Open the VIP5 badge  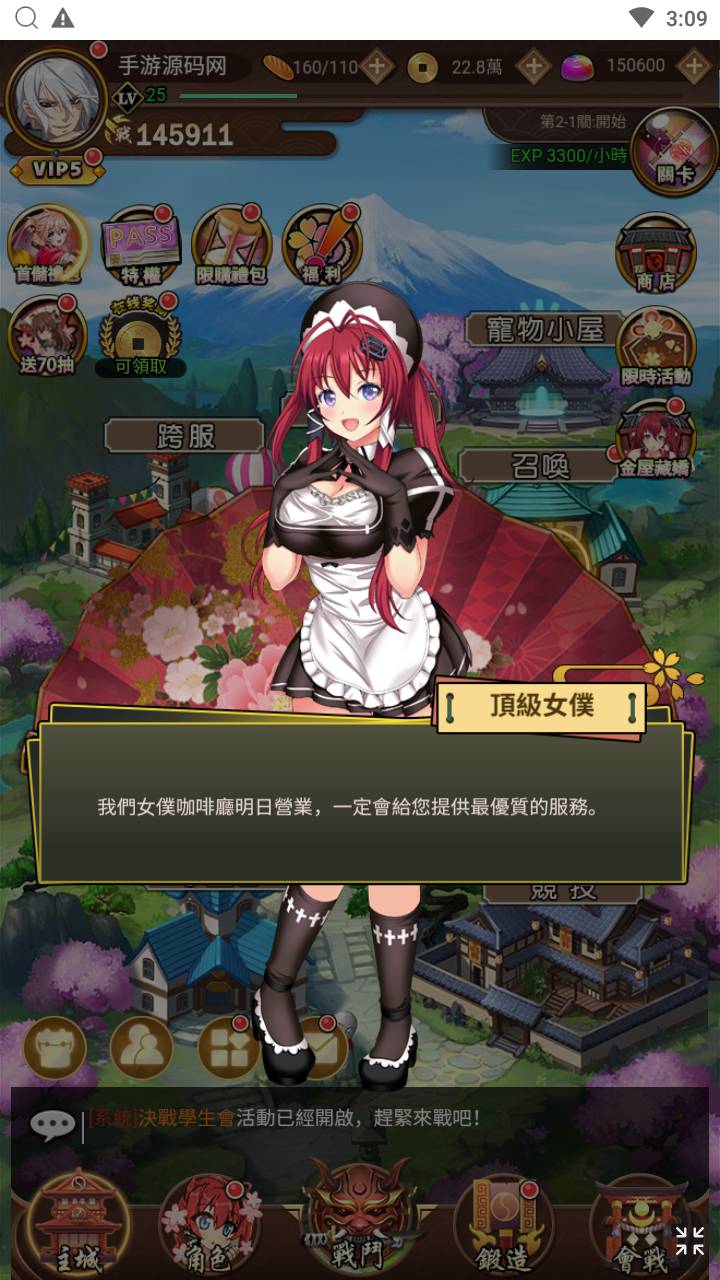[x=56, y=169]
